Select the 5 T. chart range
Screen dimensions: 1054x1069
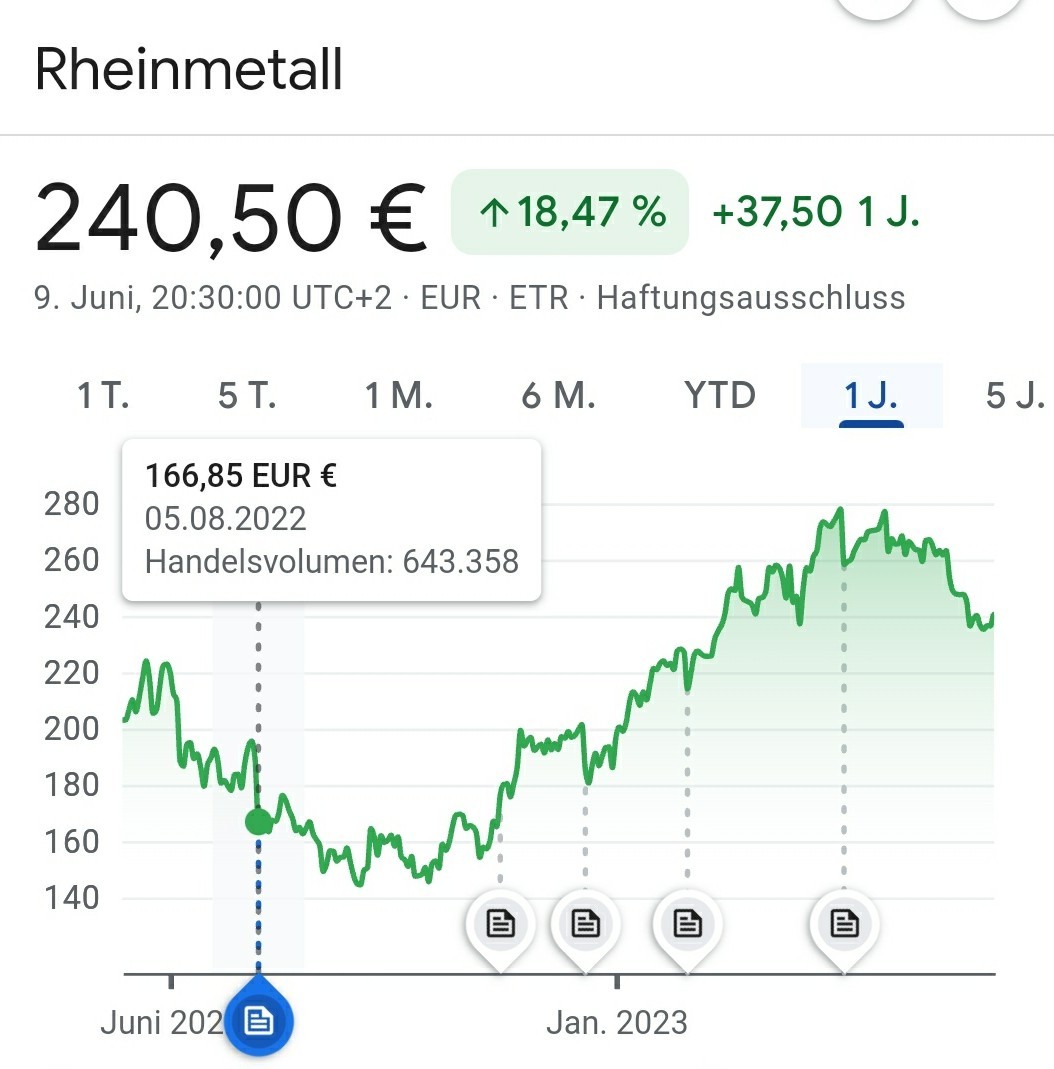(x=247, y=395)
